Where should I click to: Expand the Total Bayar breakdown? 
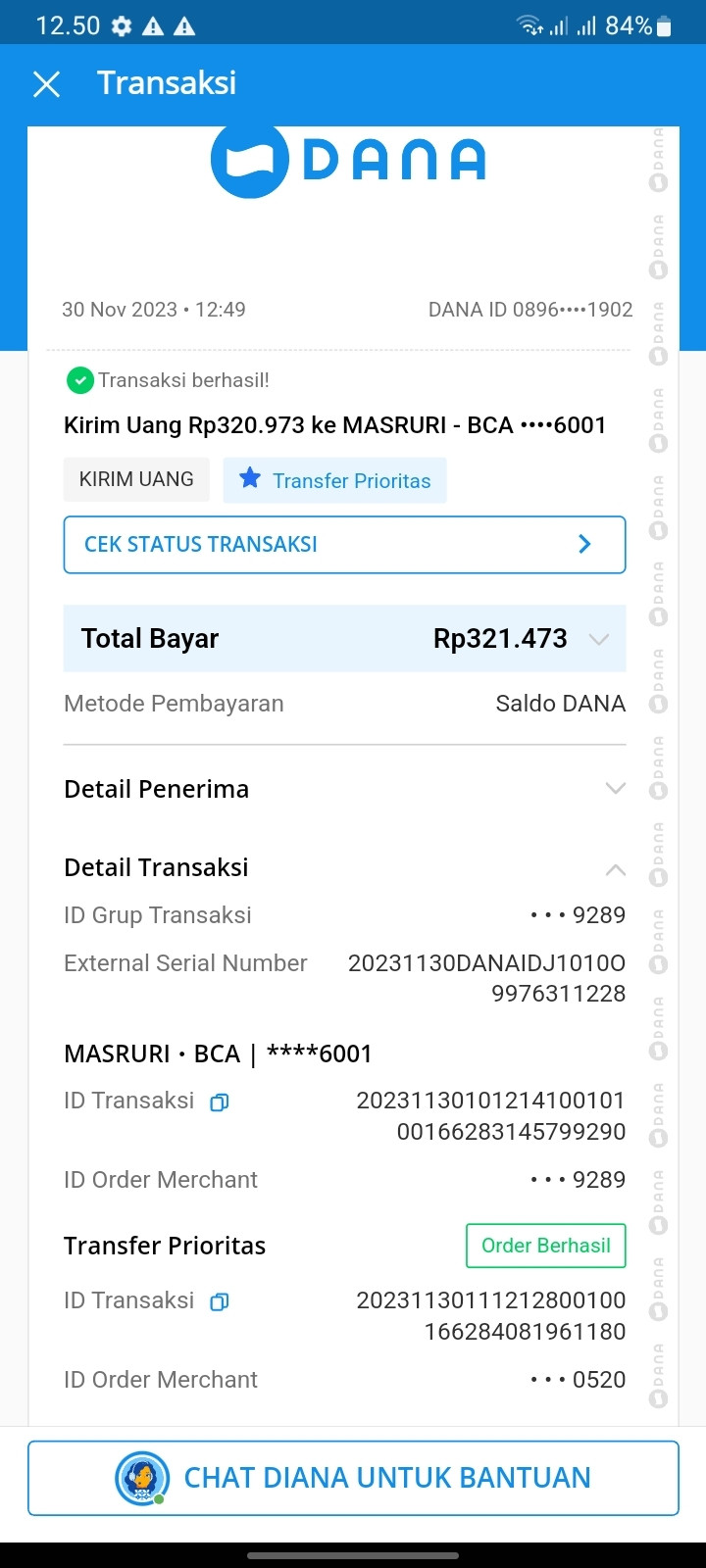pyautogui.click(x=598, y=639)
